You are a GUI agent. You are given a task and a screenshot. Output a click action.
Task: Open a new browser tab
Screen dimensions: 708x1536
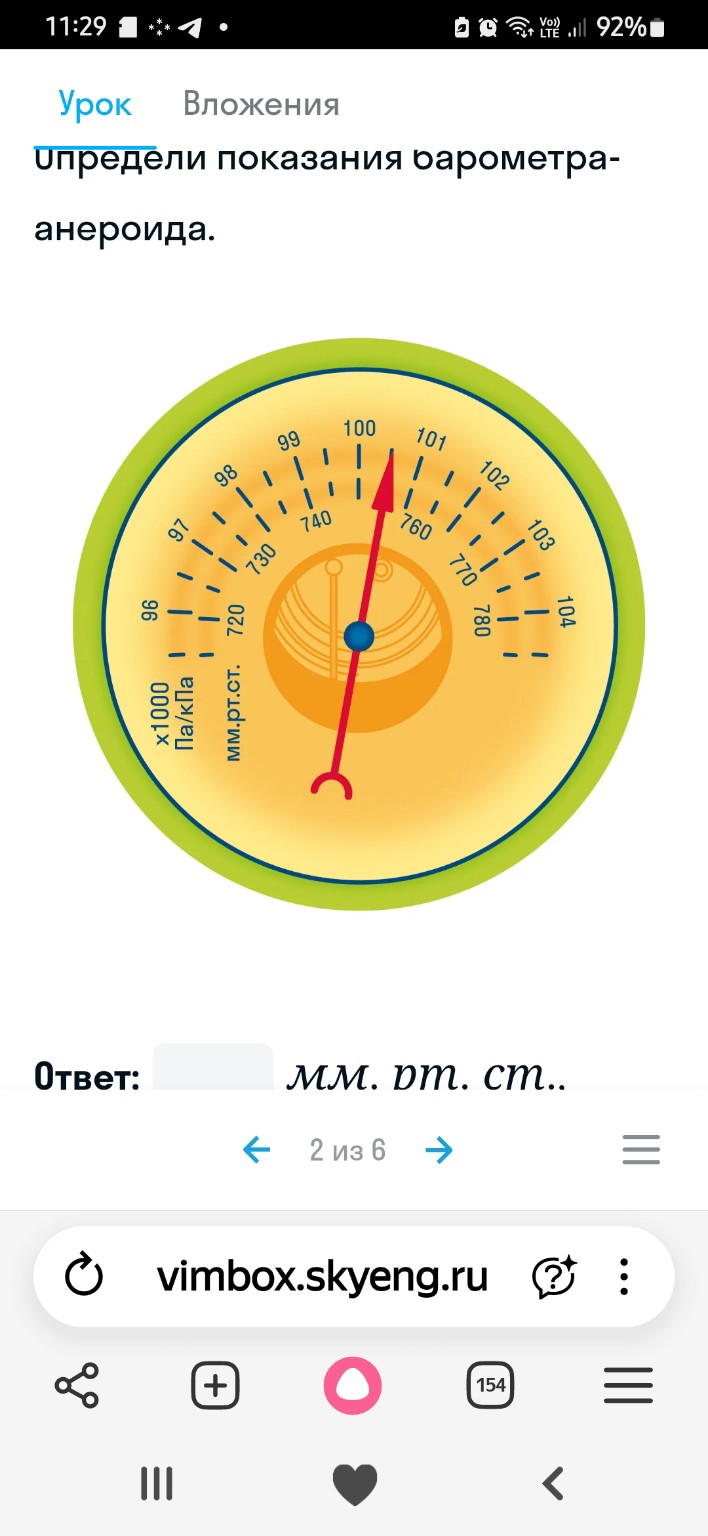click(215, 1385)
